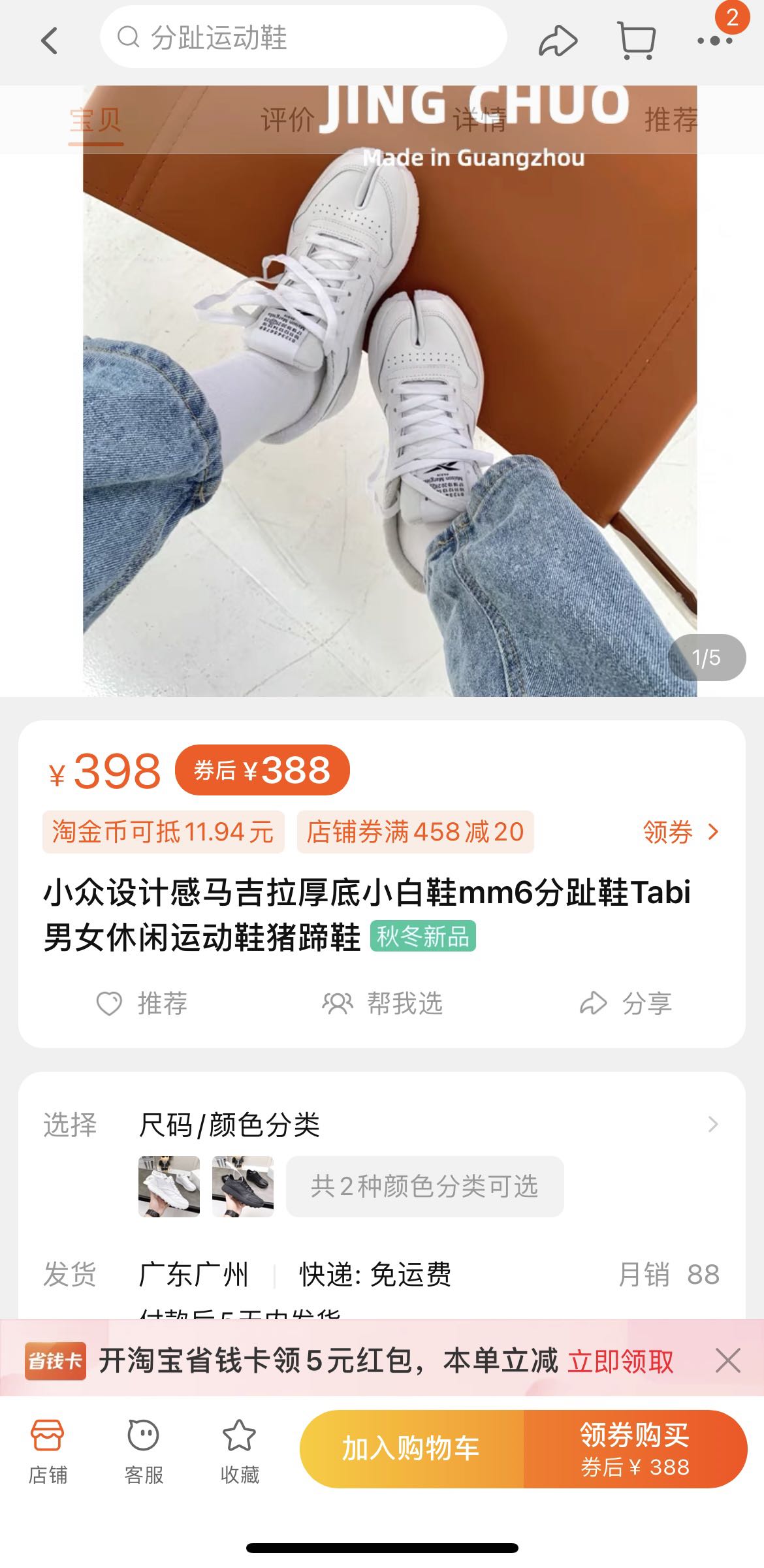This screenshot has width=764, height=1568.
Task: Switch to the 推荐 tab at top
Action: (x=670, y=120)
